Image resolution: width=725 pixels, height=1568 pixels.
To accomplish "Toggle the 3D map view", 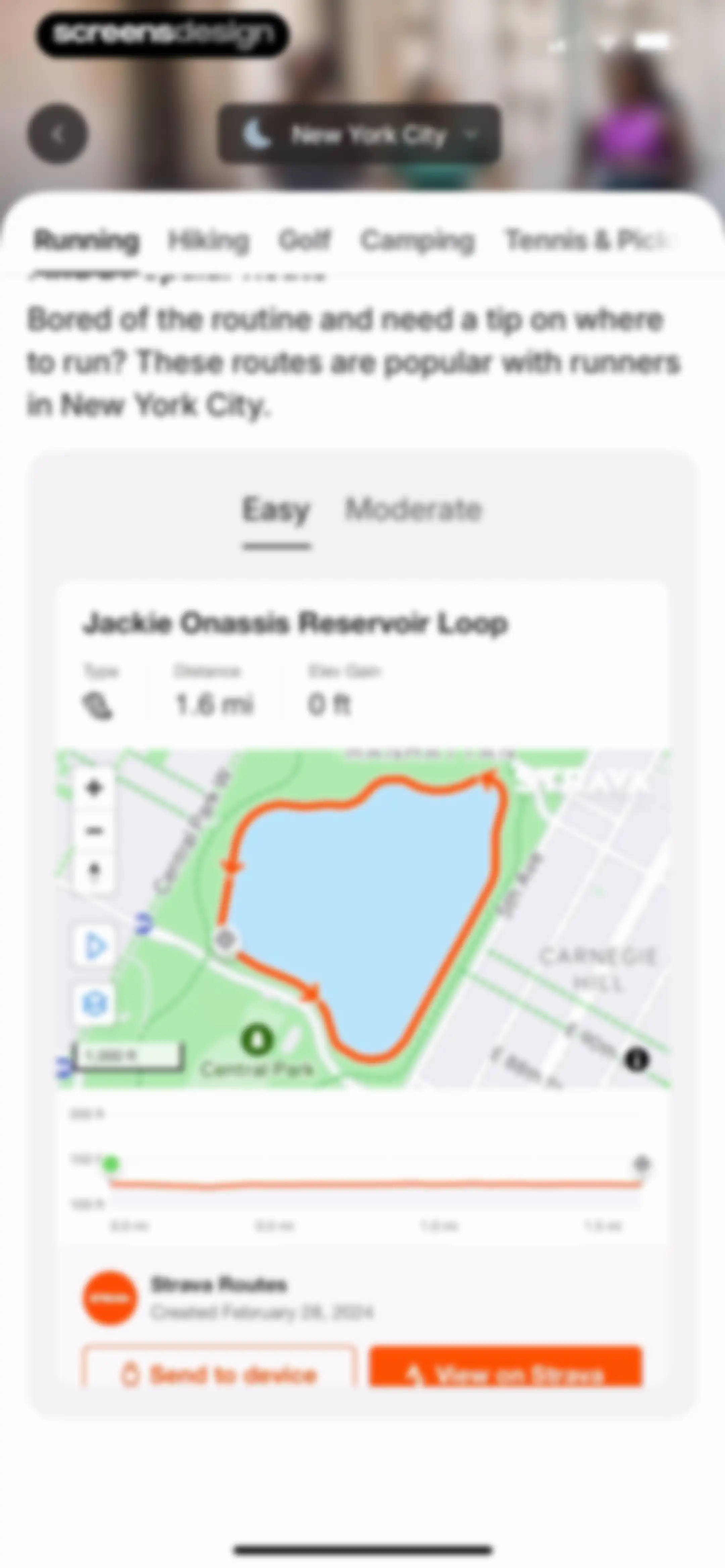I will pos(94,1003).
